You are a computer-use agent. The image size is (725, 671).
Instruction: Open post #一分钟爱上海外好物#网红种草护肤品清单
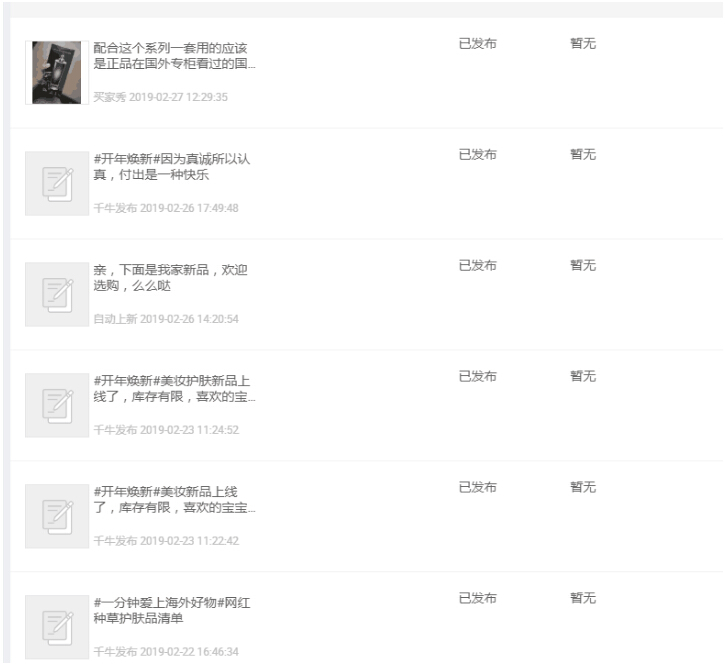click(171, 611)
